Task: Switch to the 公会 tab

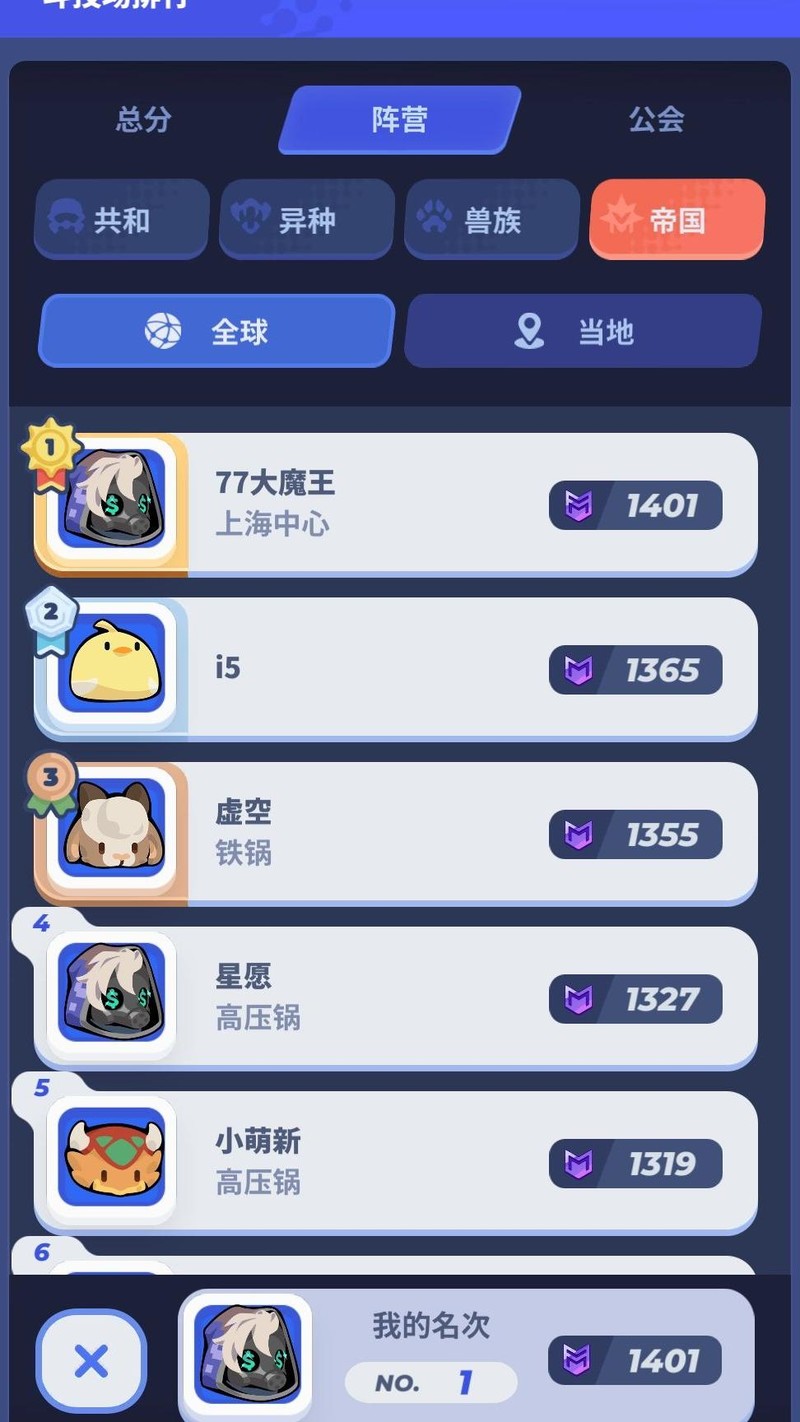Action: pos(656,119)
